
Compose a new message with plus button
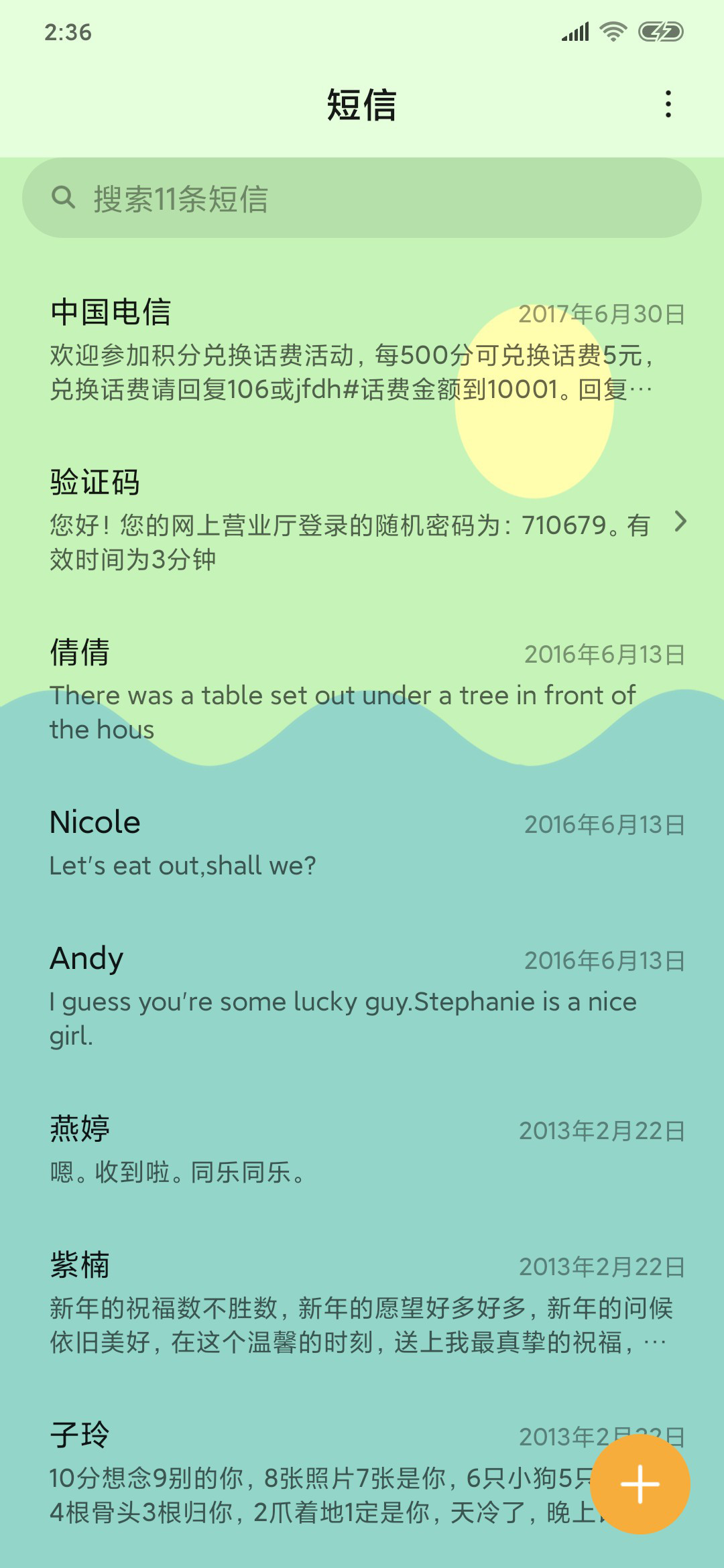point(640,1484)
